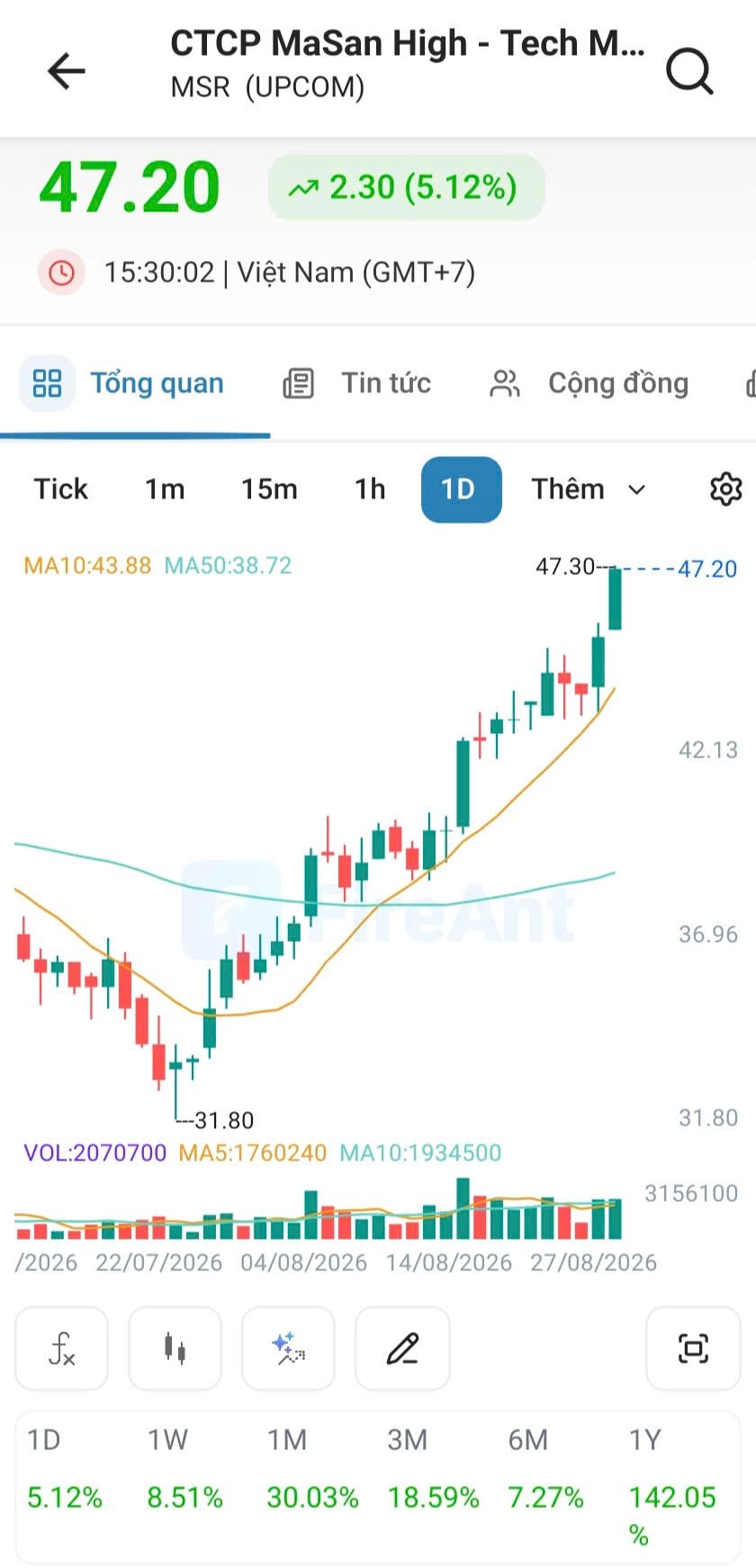Open the search magnifier icon

(689, 71)
